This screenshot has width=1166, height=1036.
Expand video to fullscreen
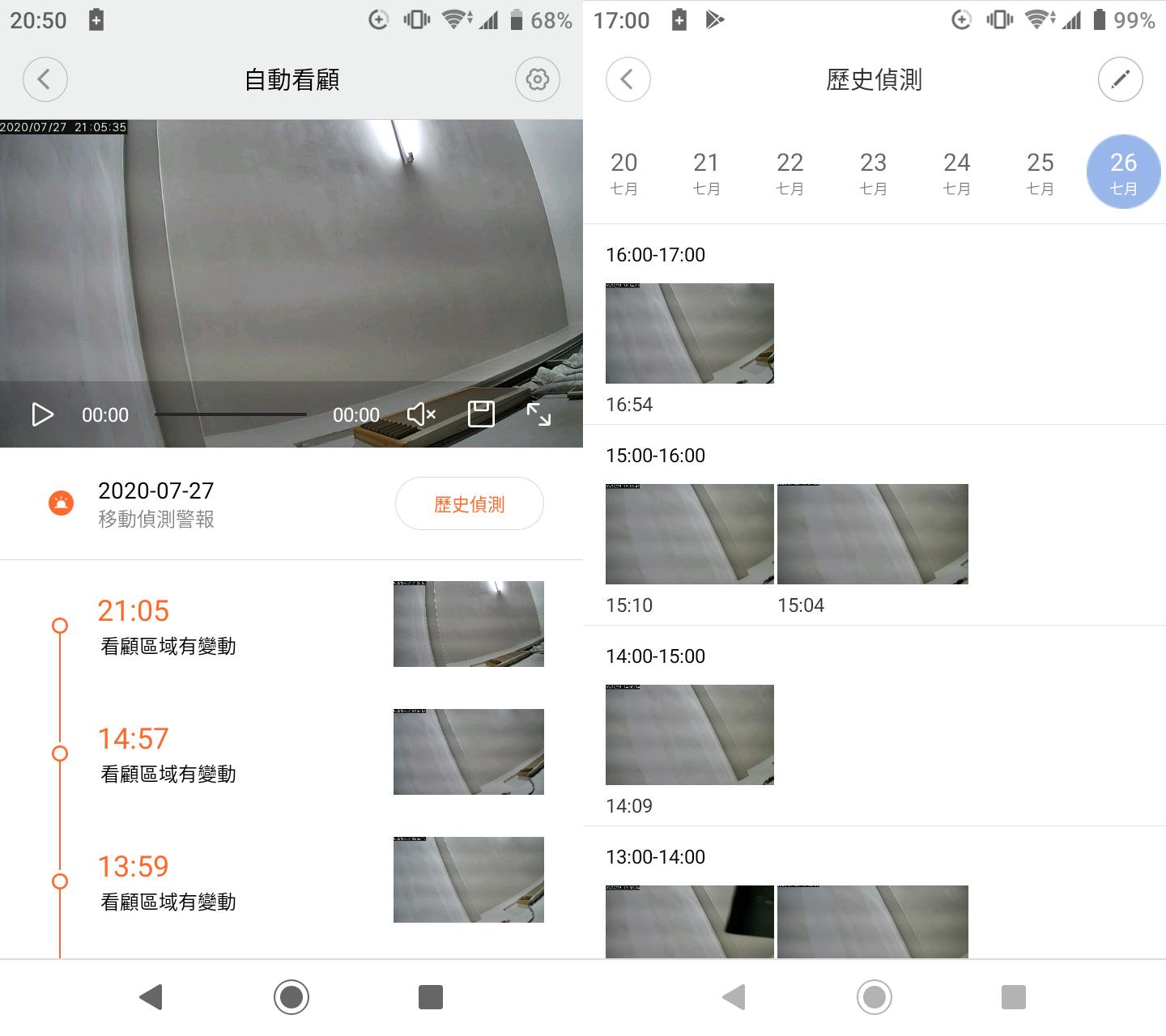[538, 414]
